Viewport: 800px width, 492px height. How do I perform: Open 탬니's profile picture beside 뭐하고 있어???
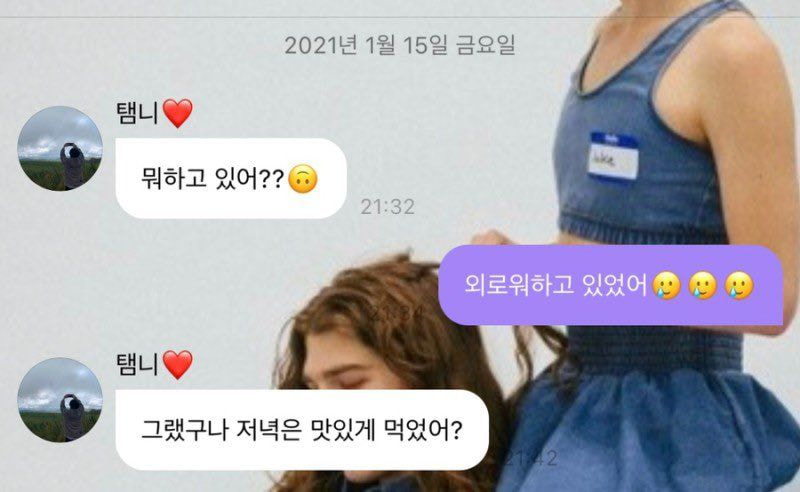[60, 148]
